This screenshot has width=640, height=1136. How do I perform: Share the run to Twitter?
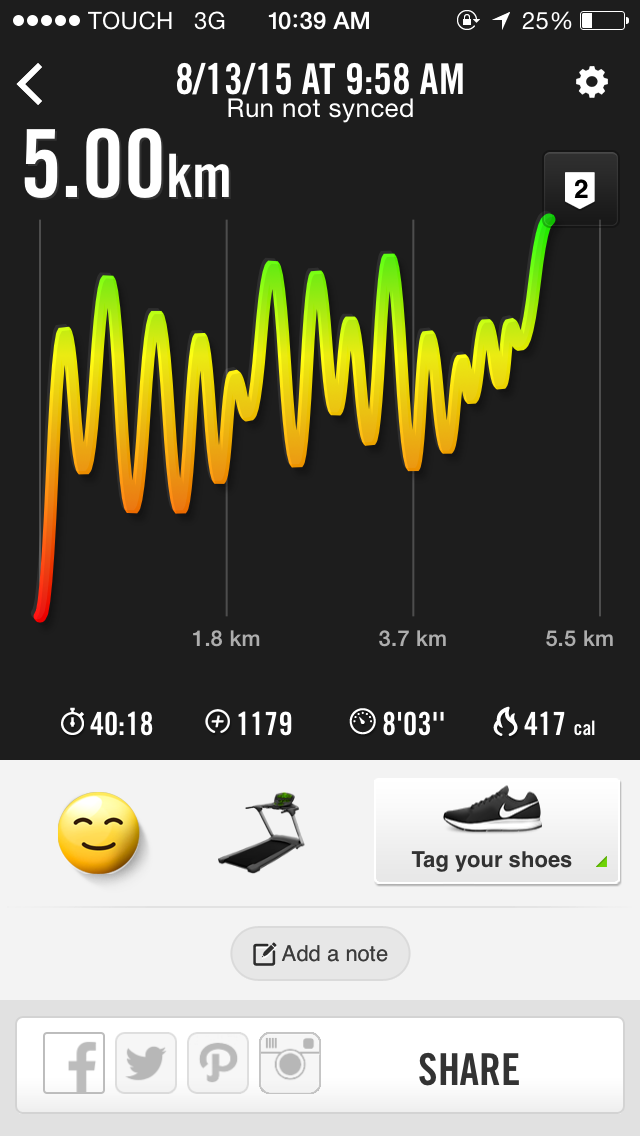coord(146,1063)
